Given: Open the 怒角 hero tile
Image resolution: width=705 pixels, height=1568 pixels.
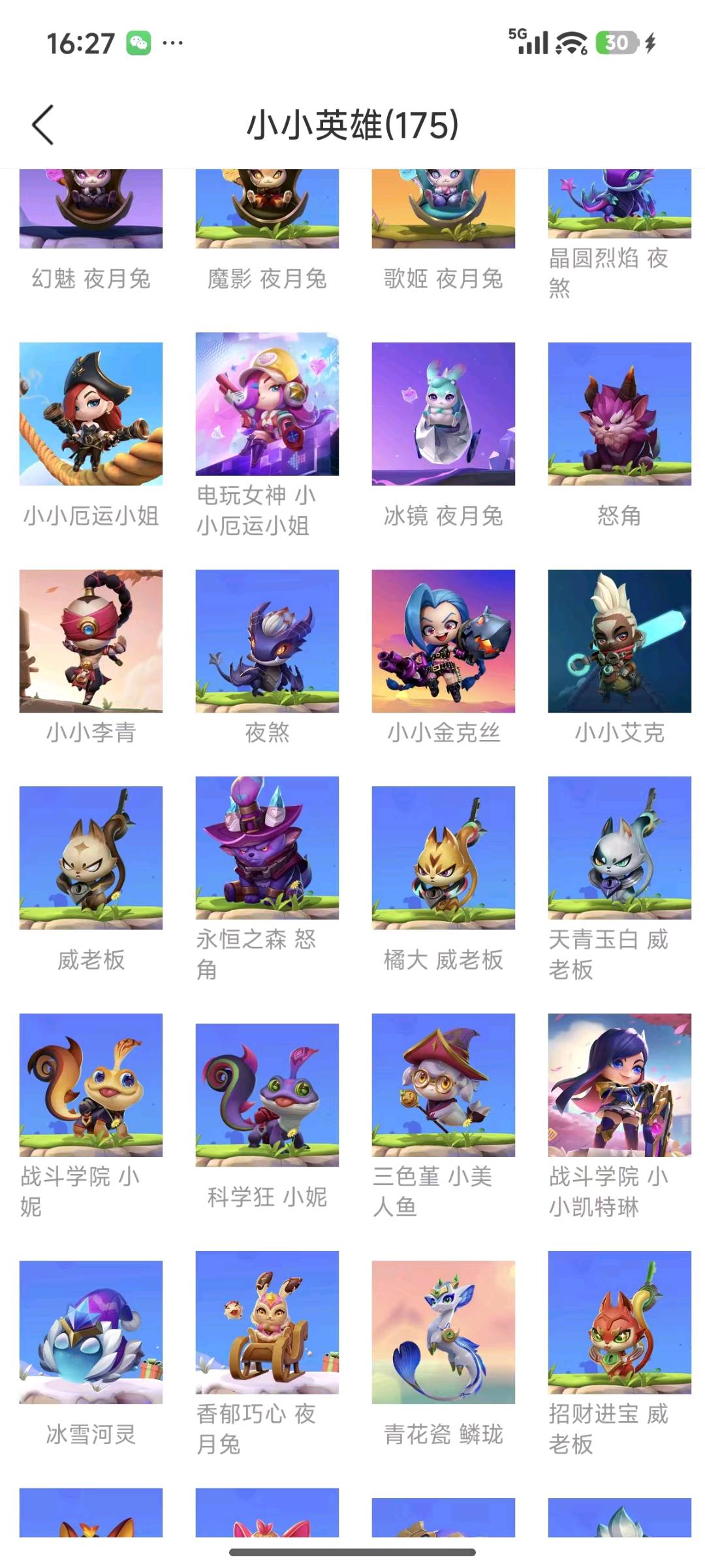Looking at the screenshot, I should click(619, 414).
